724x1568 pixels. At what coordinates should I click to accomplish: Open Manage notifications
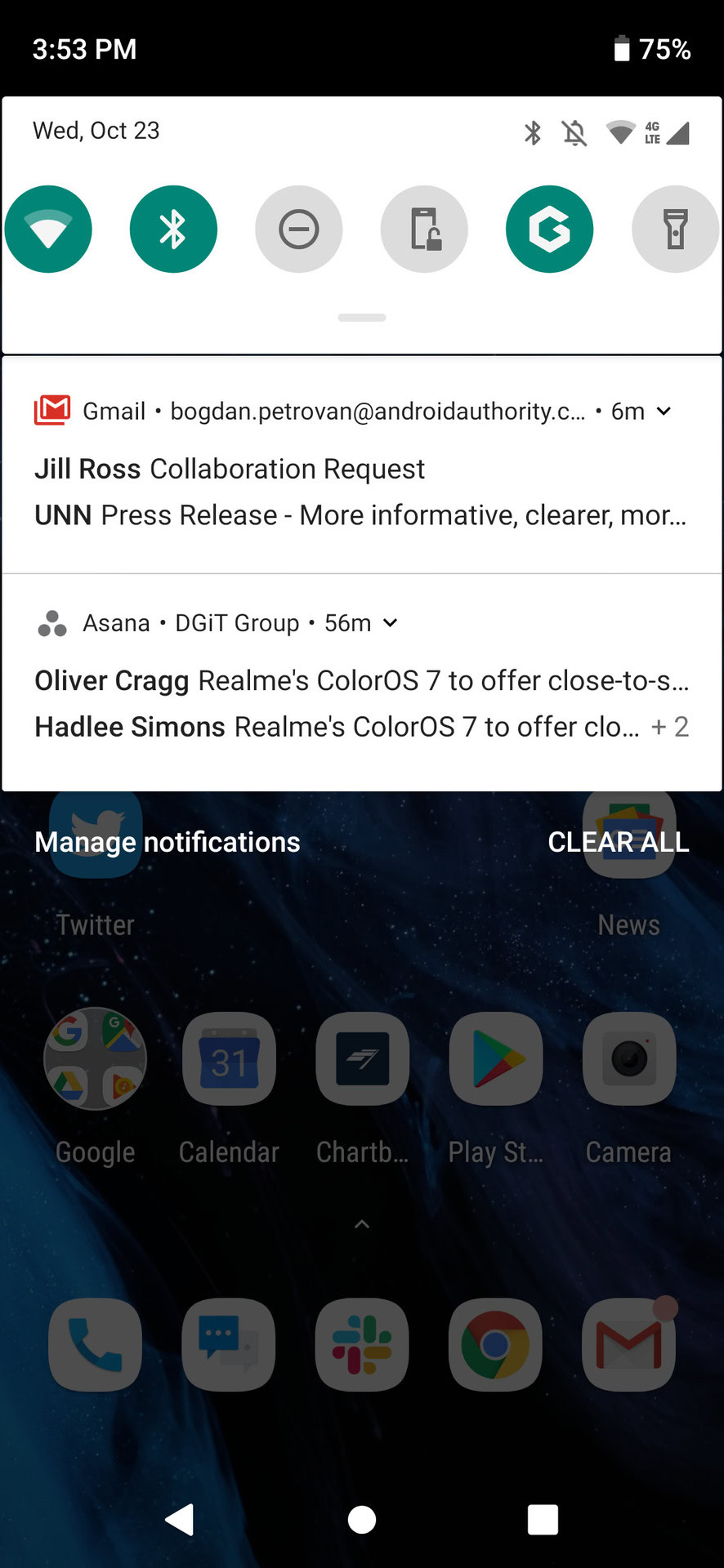pos(168,842)
